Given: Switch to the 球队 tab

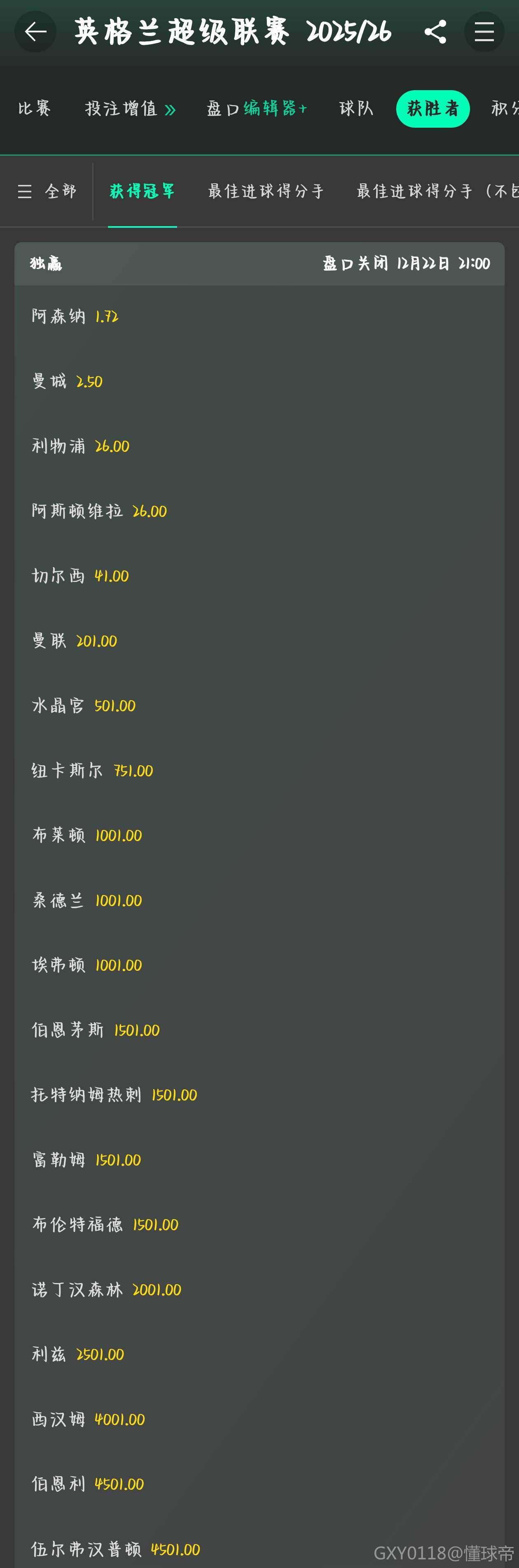Looking at the screenshot, I should pyautogui.click(x=356, y=108).
